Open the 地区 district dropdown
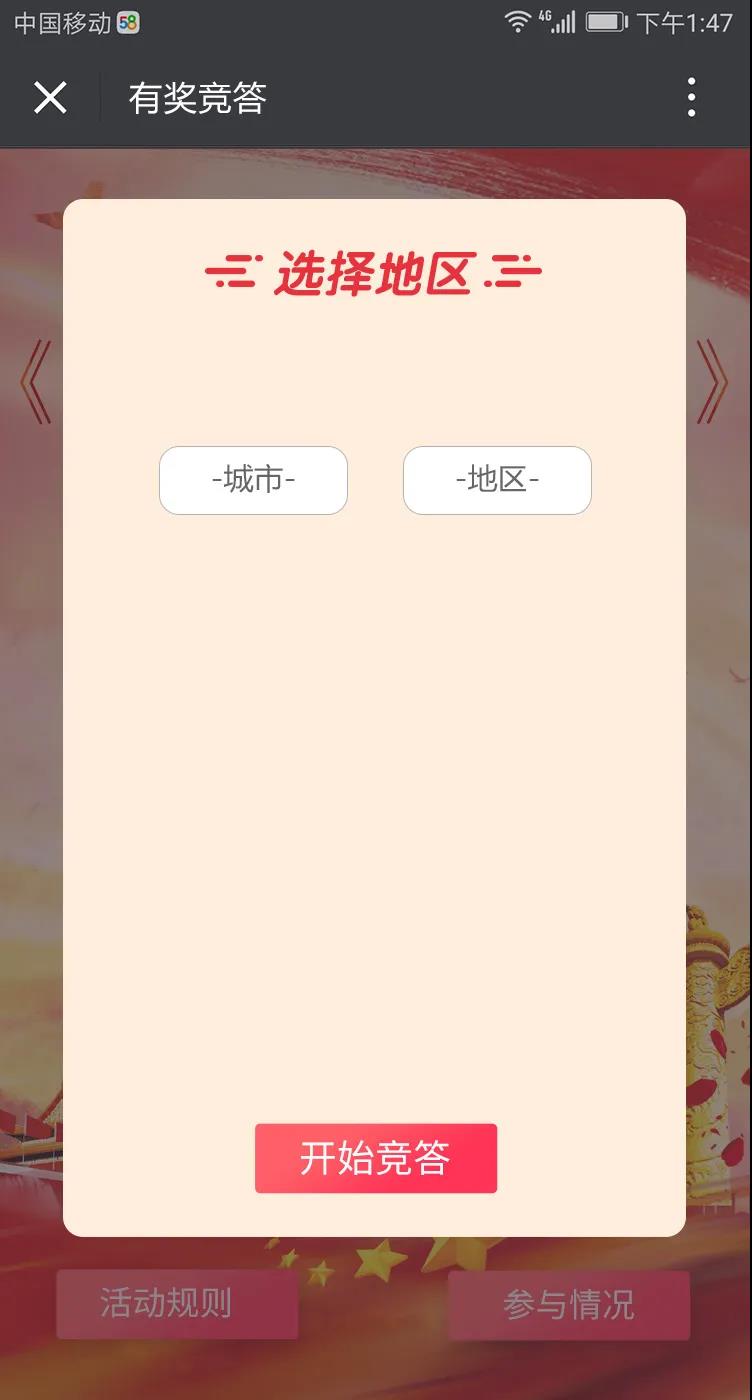The image size is (752, 1400). pos(497,481)
